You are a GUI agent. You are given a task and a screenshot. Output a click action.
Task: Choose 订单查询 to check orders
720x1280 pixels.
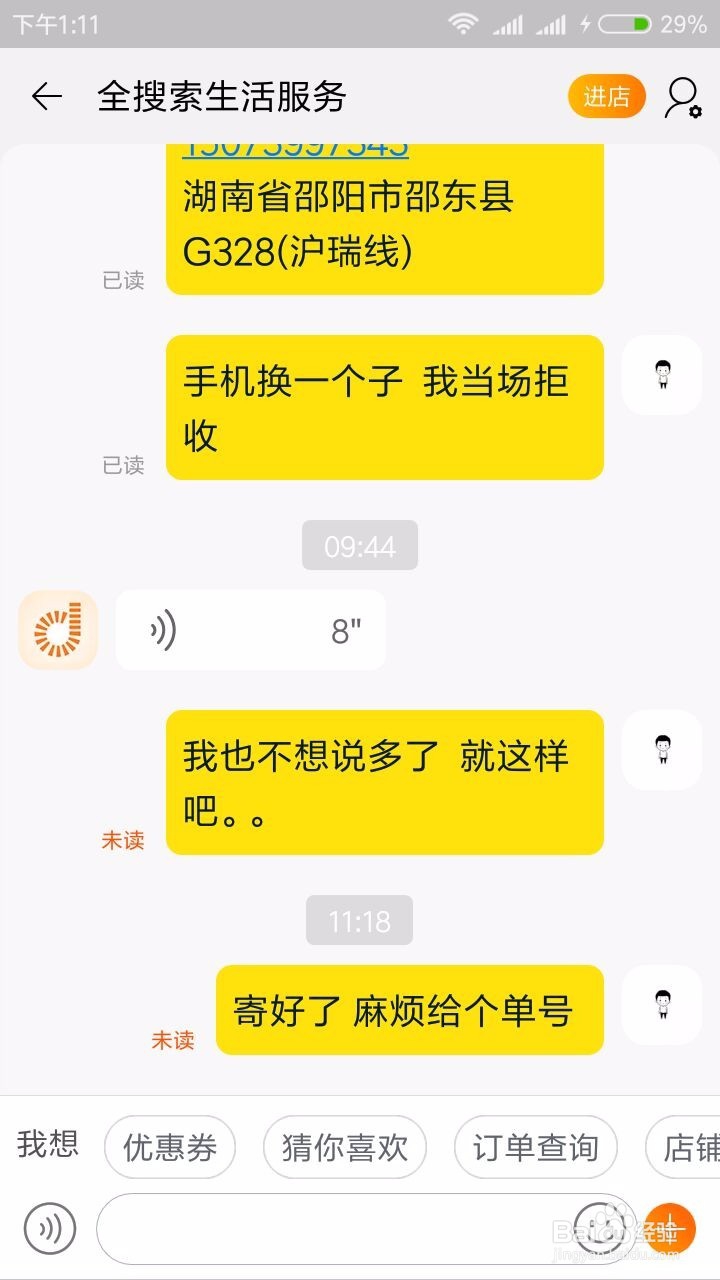[x=536, y=1148]
